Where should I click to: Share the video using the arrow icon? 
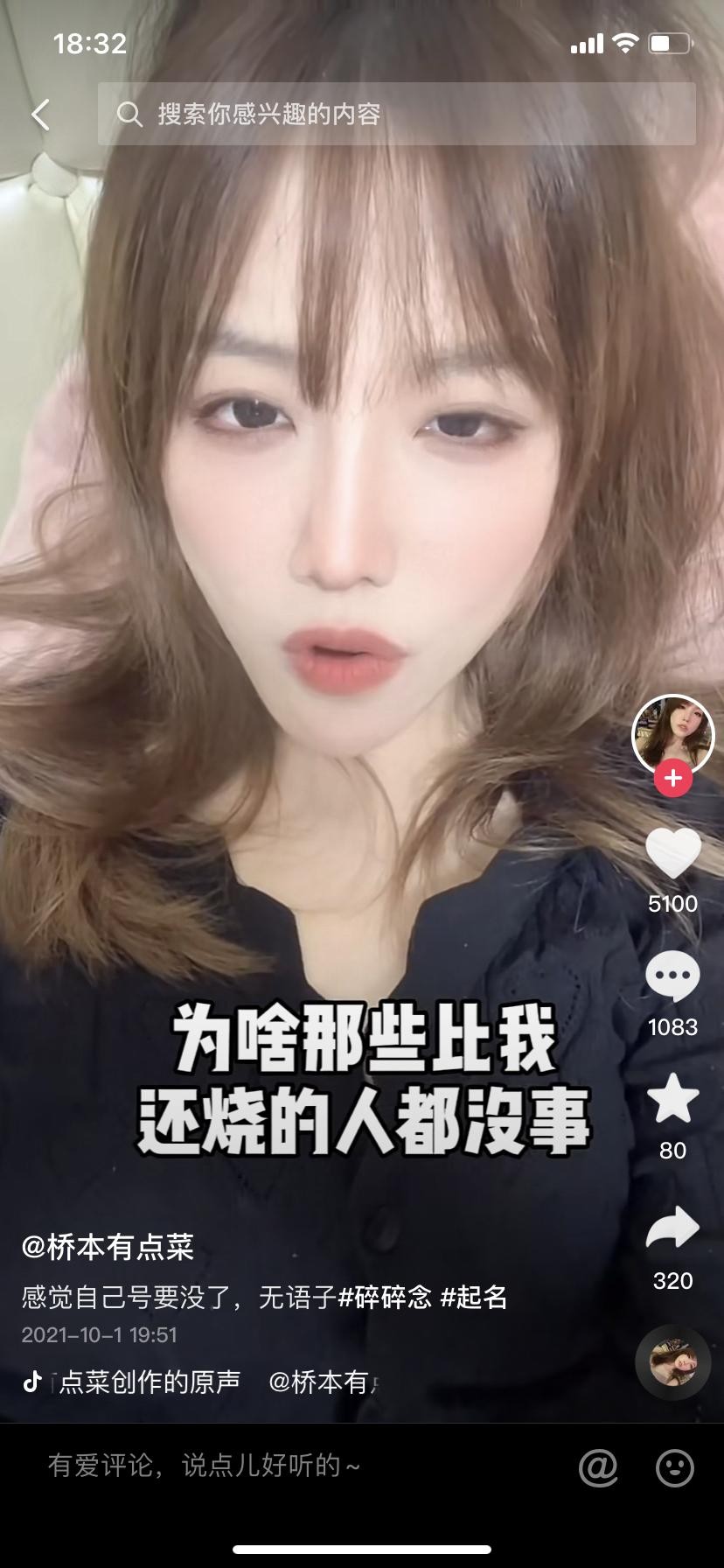pos(672,1228)
